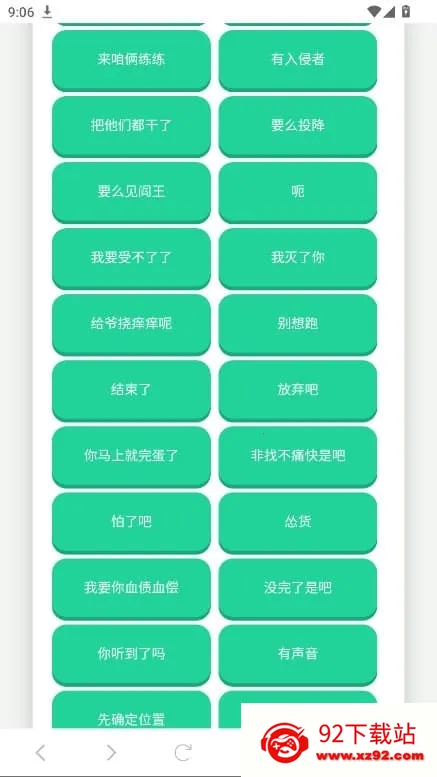This screenshot has height=777, width=437.
Task: Play the 来咱俩练练 sound button
Action: (131, 60)
